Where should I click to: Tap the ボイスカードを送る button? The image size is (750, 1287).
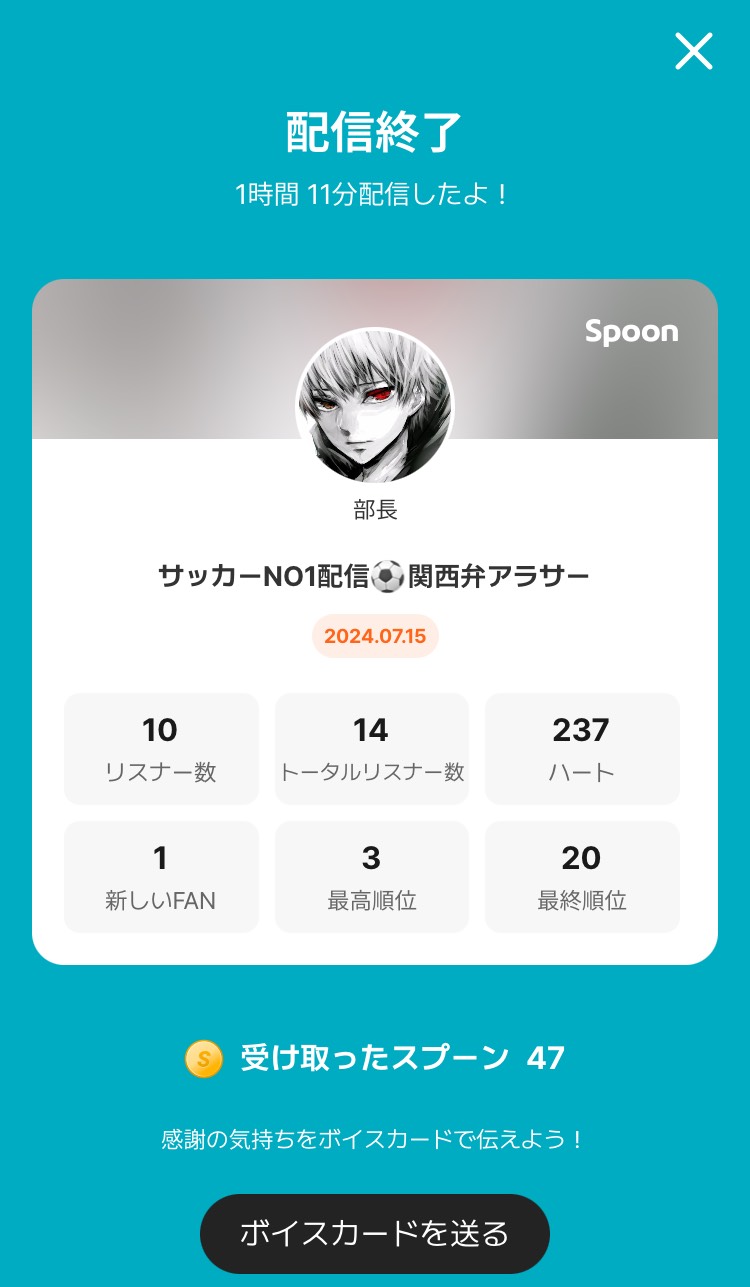(x=375, y=1233)
